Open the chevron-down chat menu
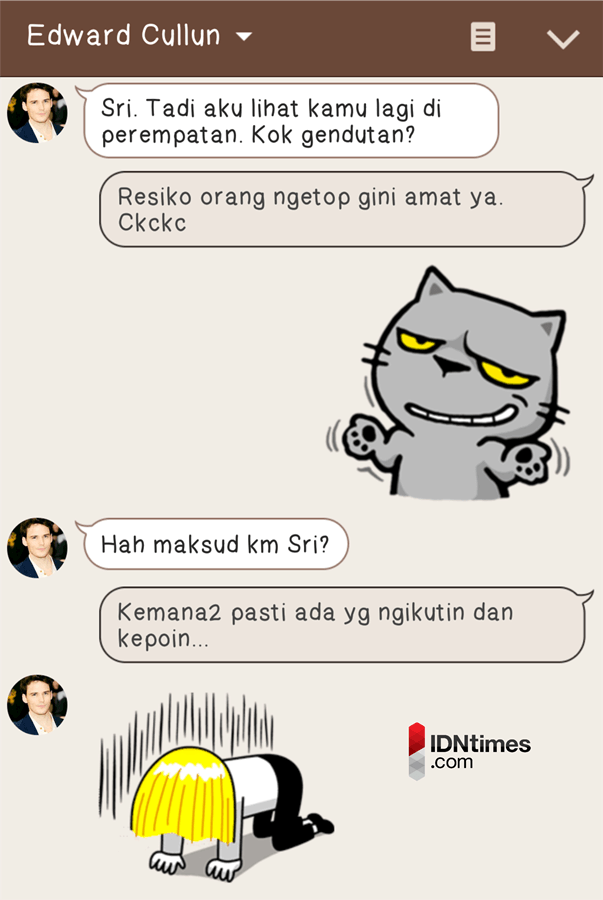Viewport: 603px width, 900px height. coord(563,39)
